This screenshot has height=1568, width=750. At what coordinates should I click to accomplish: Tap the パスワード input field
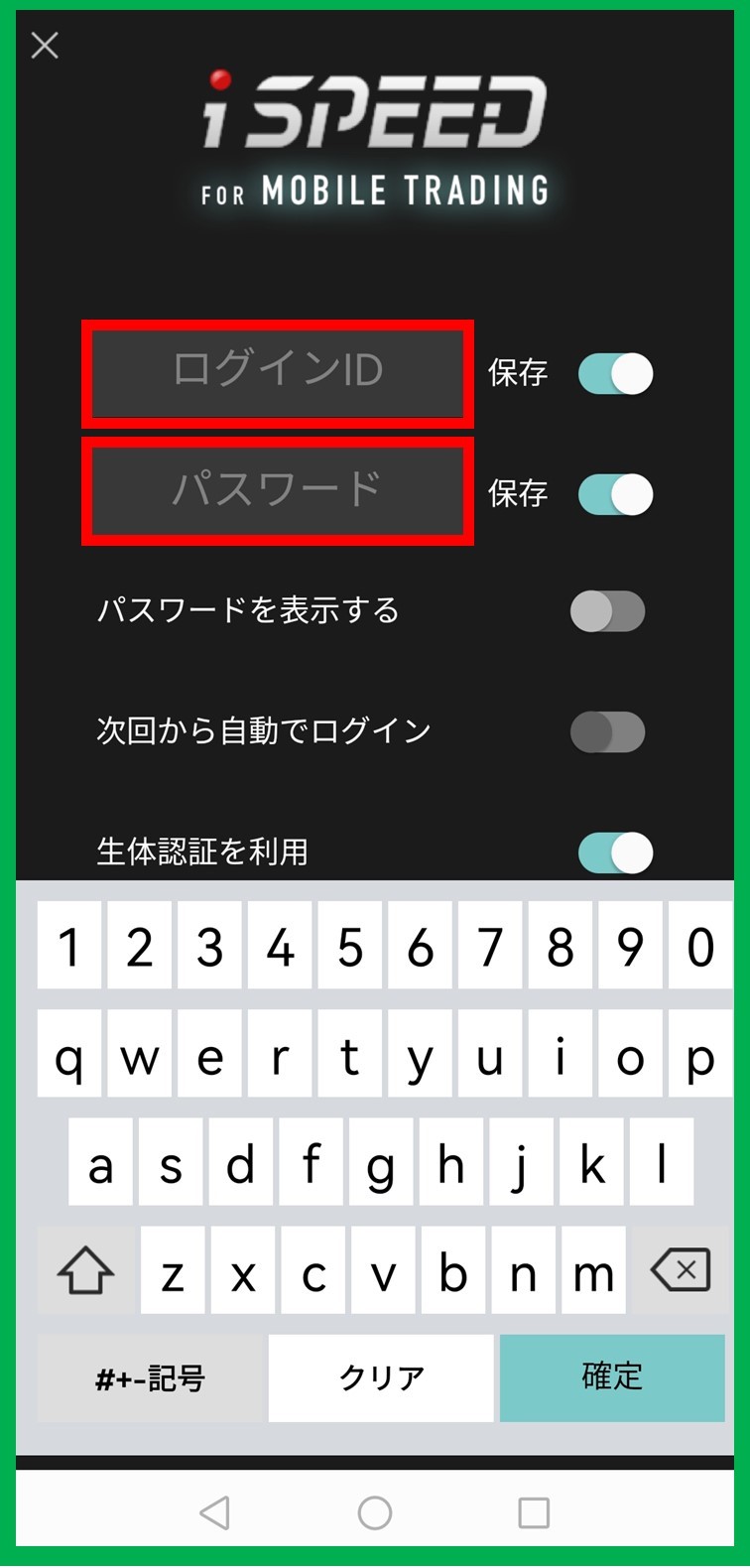[x=277, y=490]
